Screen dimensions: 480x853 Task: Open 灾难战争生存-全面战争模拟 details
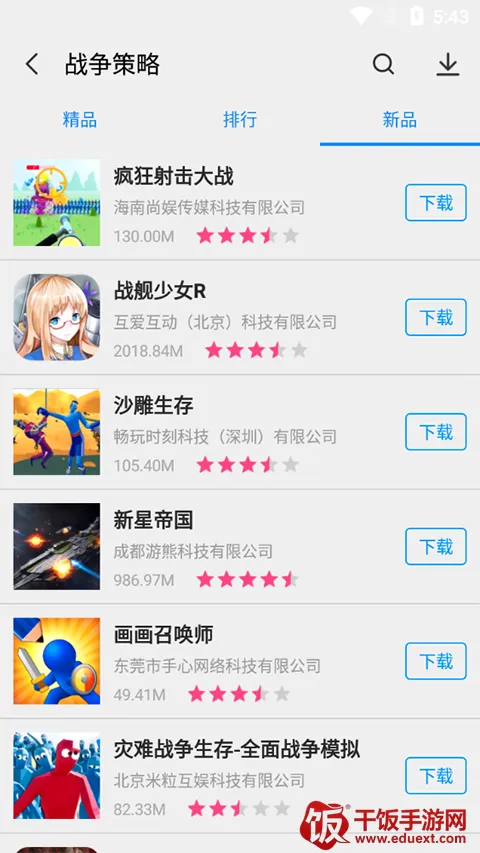201,775
